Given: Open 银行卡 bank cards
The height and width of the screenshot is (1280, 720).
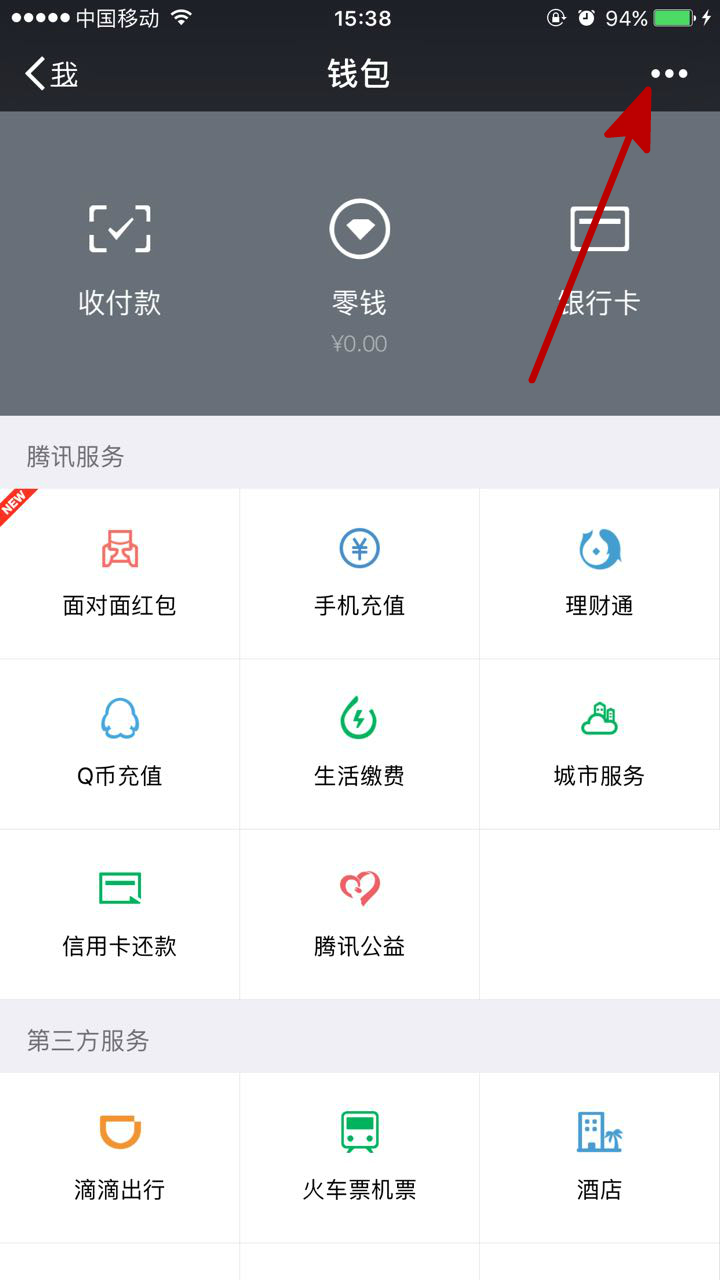Looking at the screenshot, I should click(x=599, y=260).
